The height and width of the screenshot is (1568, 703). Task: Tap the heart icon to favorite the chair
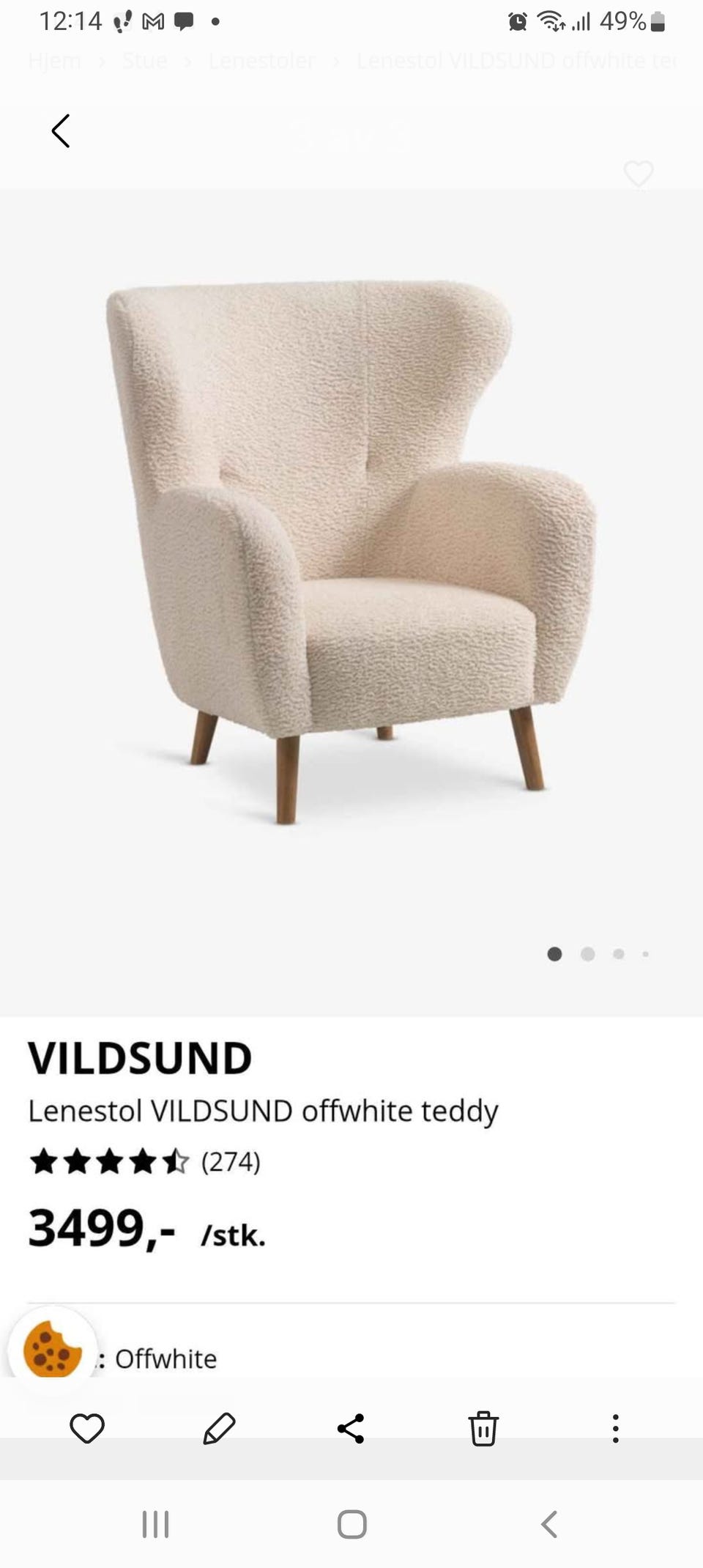click(638, 174)
